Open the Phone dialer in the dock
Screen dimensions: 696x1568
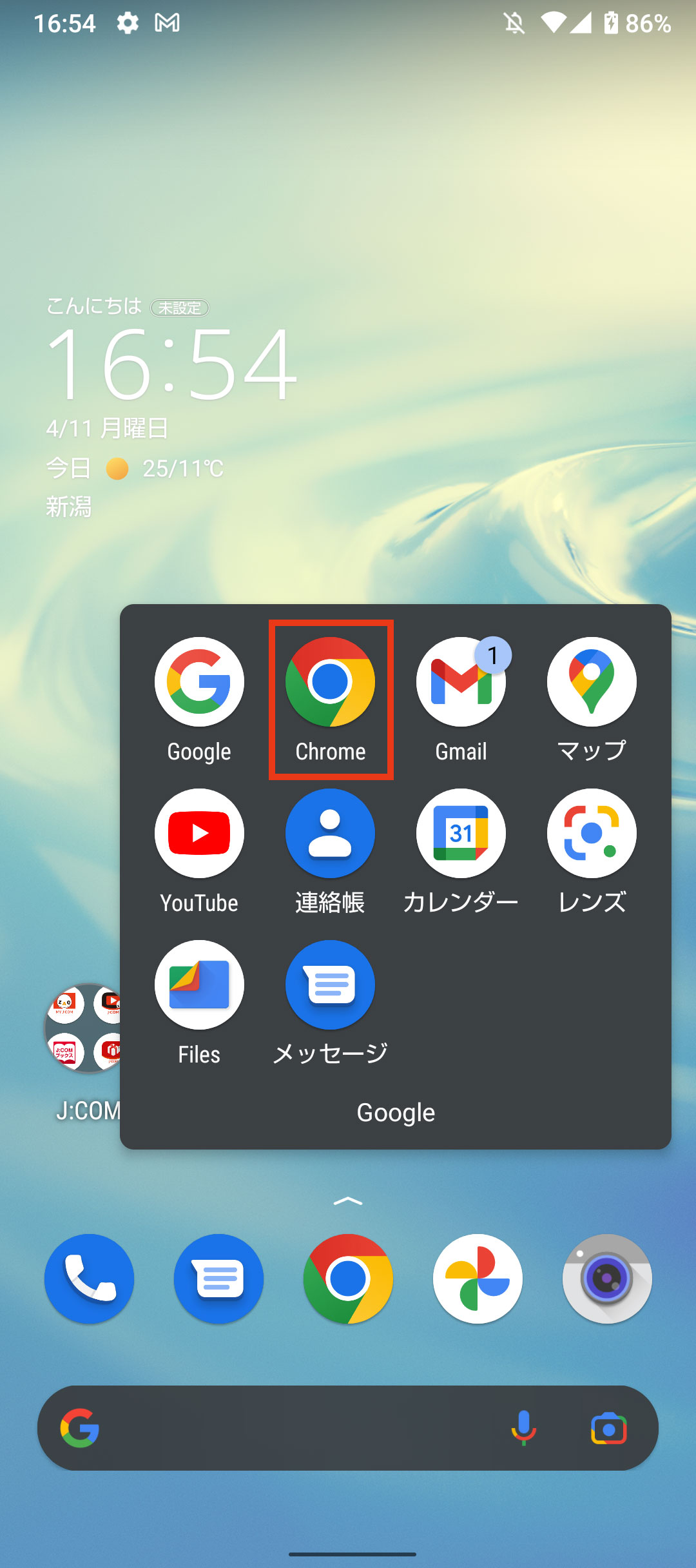click(89, 1279)
